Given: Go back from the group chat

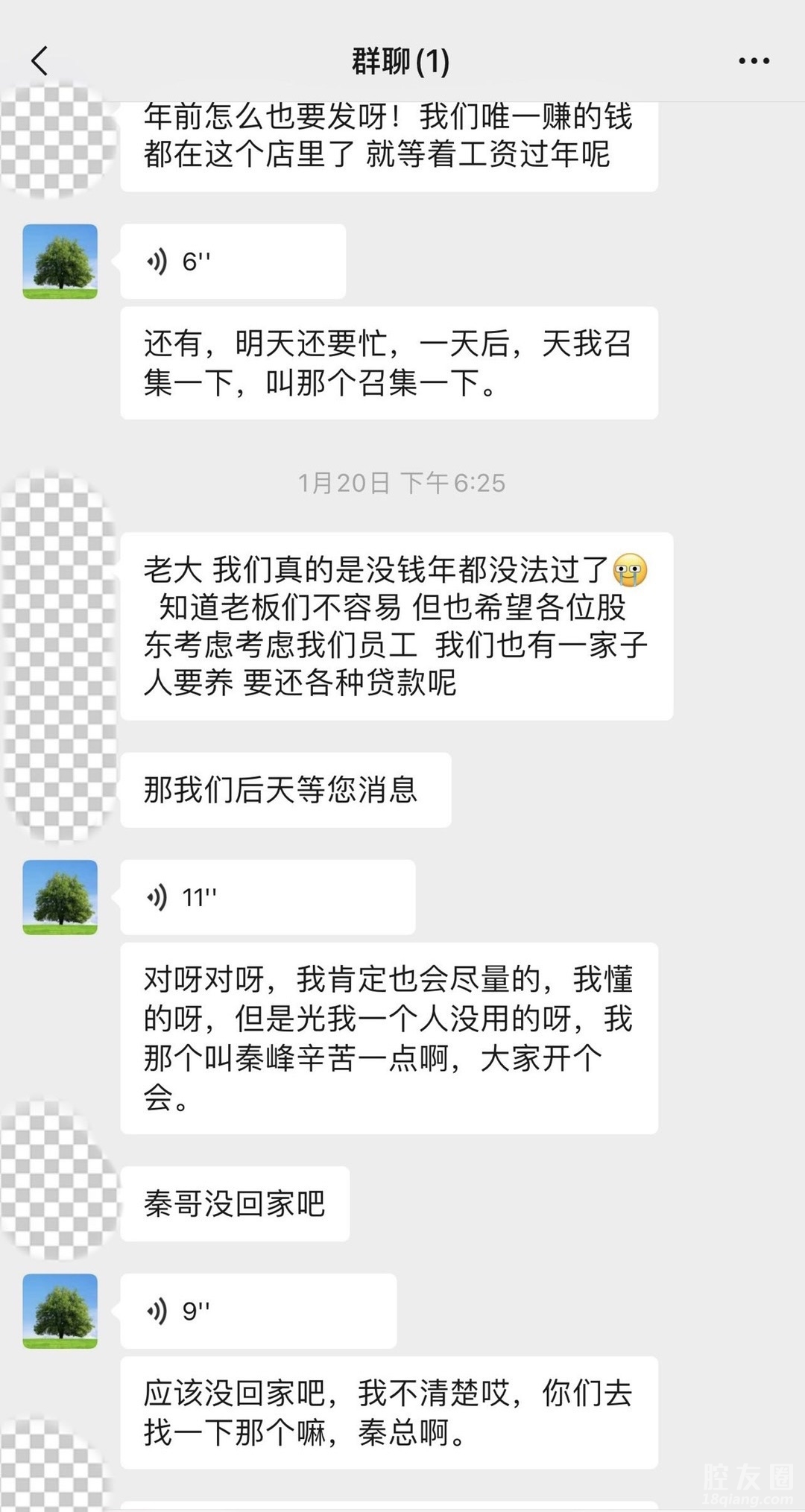Looking at the screenshot, I should (40, 61).
